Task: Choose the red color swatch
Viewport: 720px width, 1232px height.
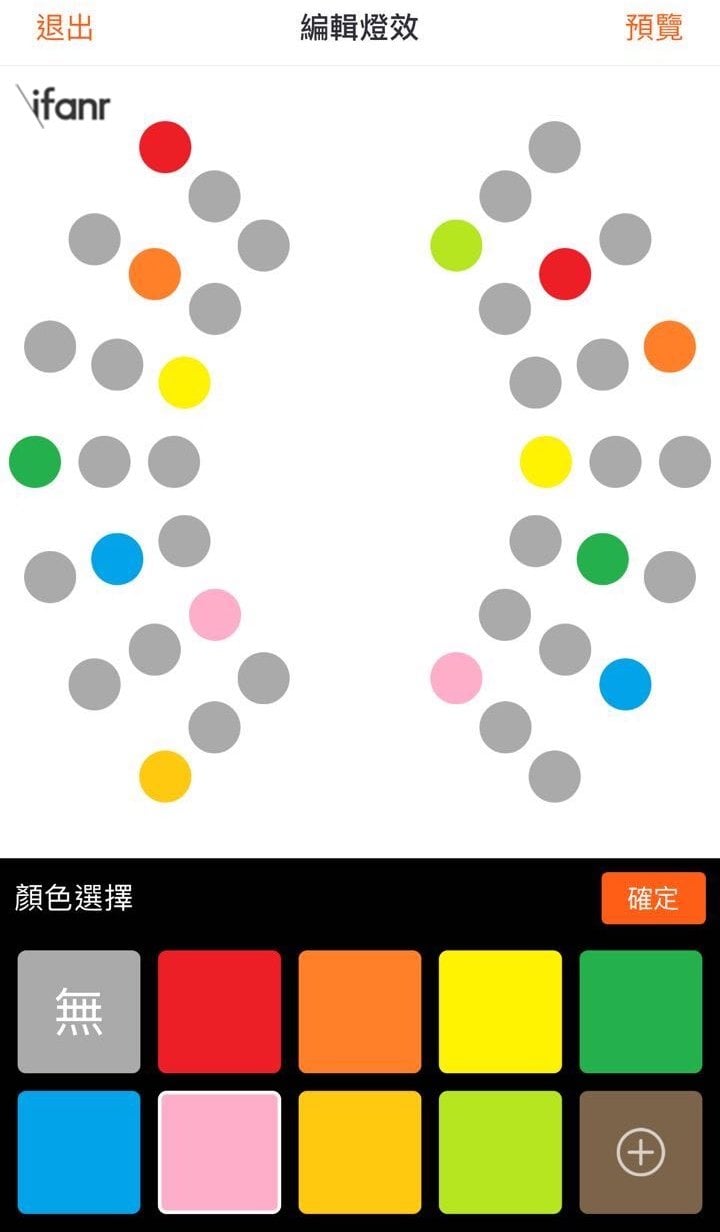Action: pyautogui.click(x=219, y=1011)
